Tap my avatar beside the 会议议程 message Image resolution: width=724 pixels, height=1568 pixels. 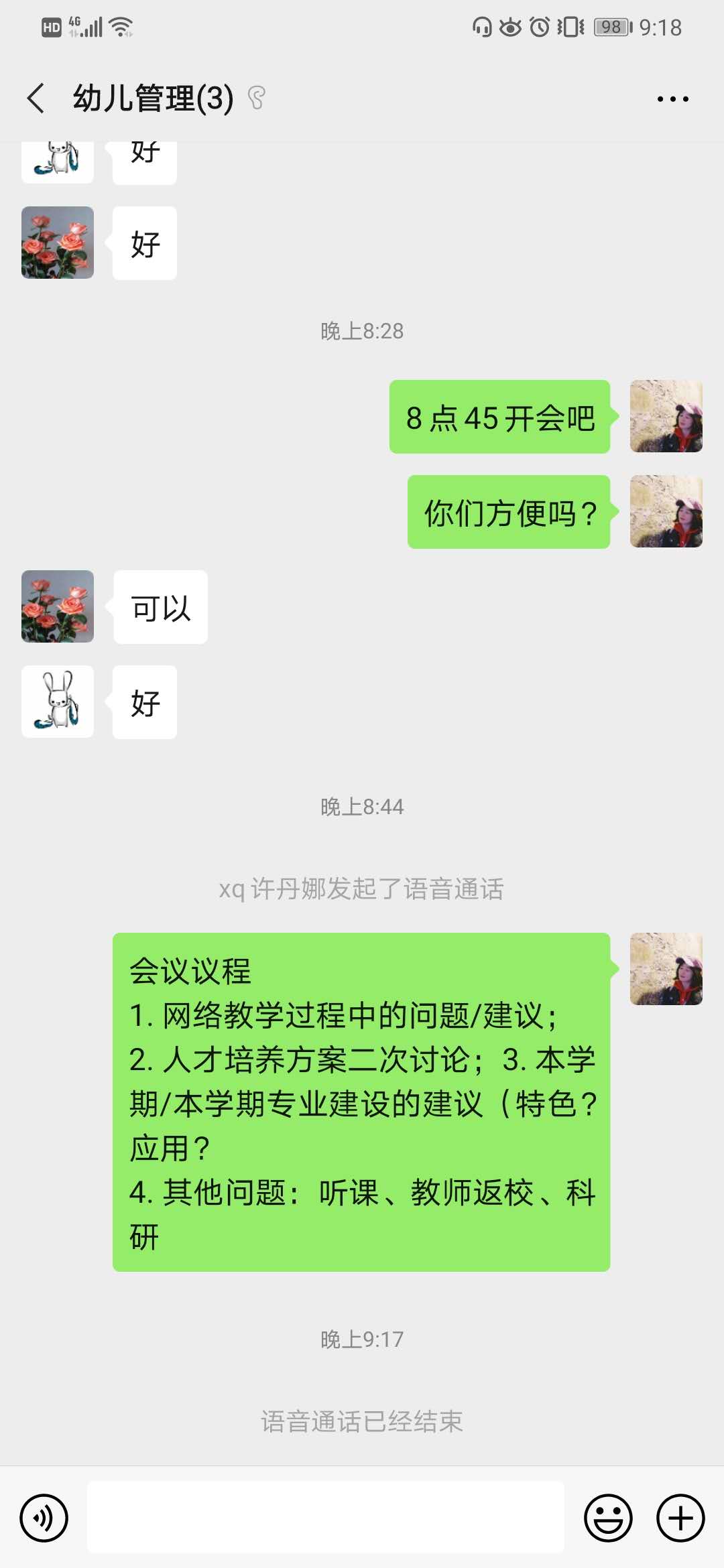666,969
